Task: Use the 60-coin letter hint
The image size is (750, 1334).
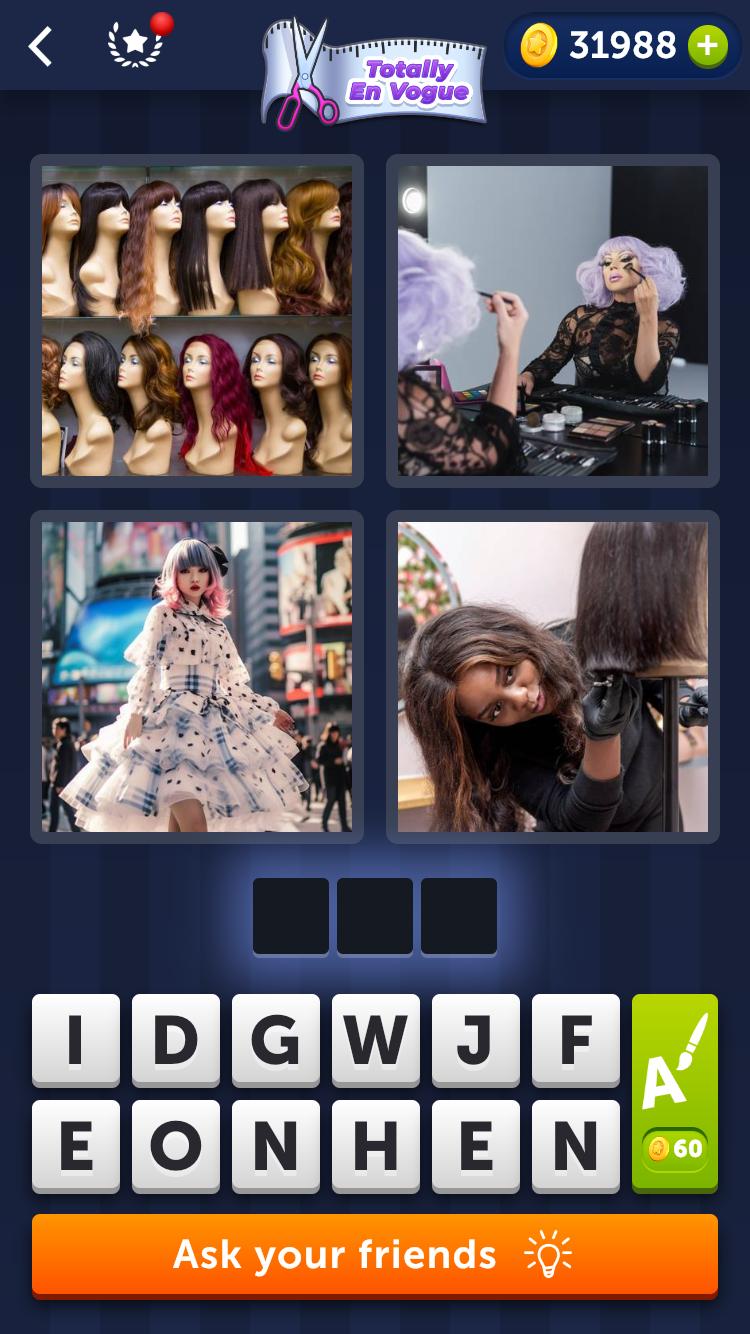Action: (x=675, y=1092)
